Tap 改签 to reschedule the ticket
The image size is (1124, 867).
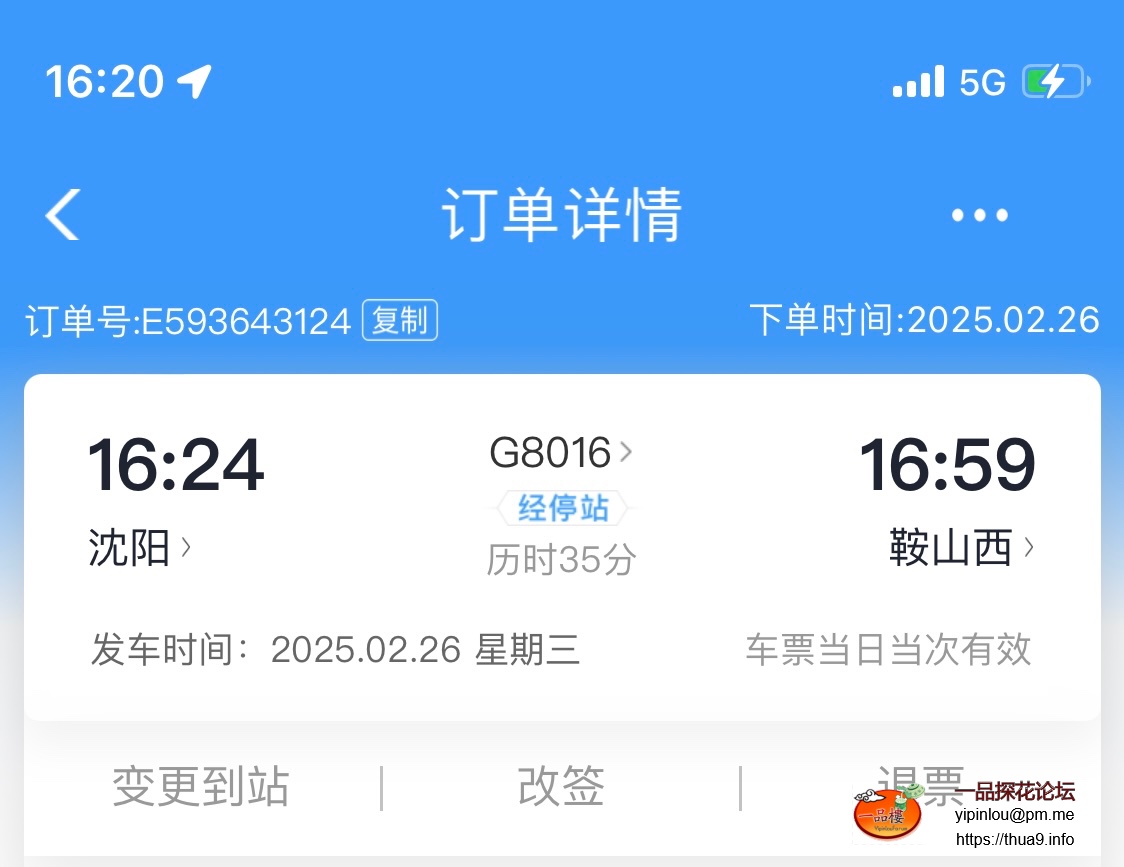tap(561, 786)
